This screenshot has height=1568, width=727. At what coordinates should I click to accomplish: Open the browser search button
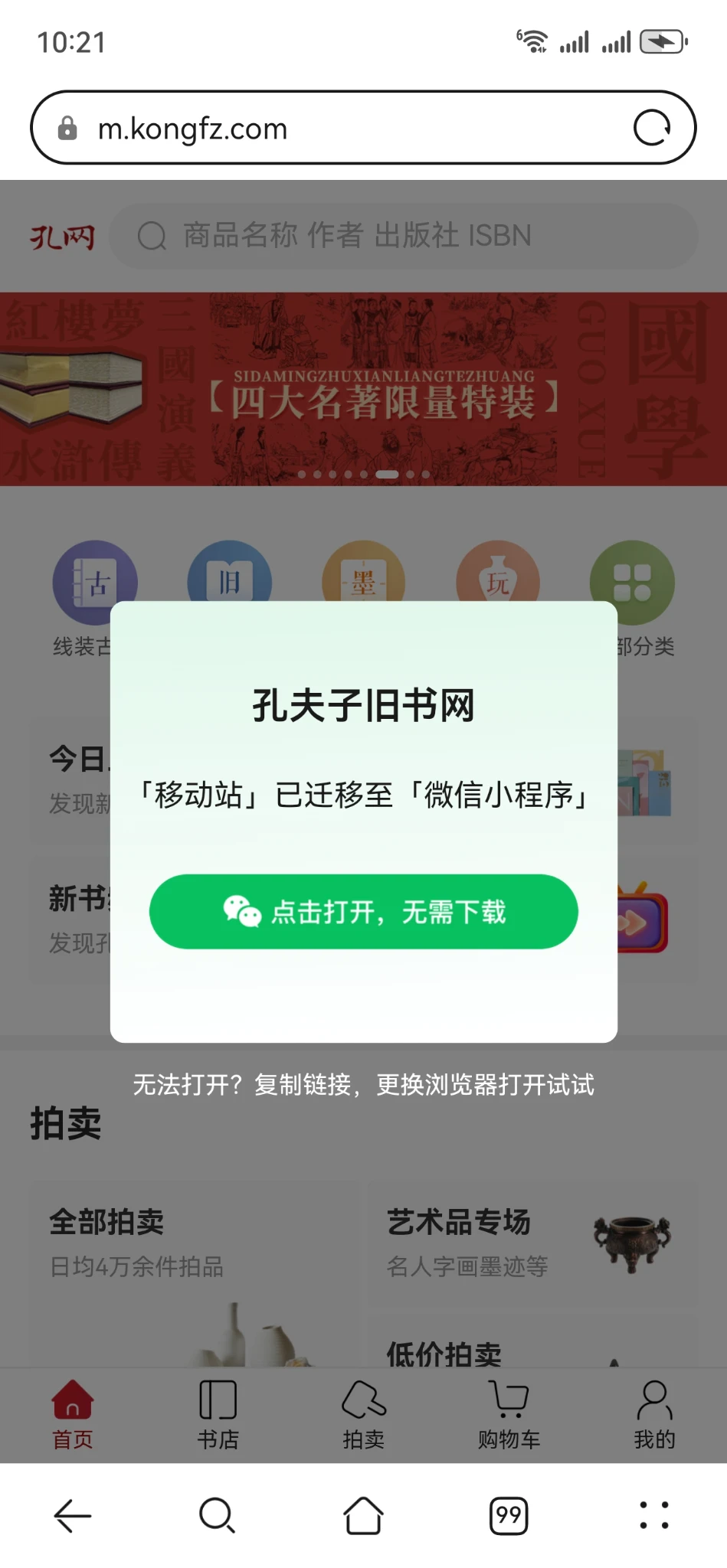coord(217,1515)
